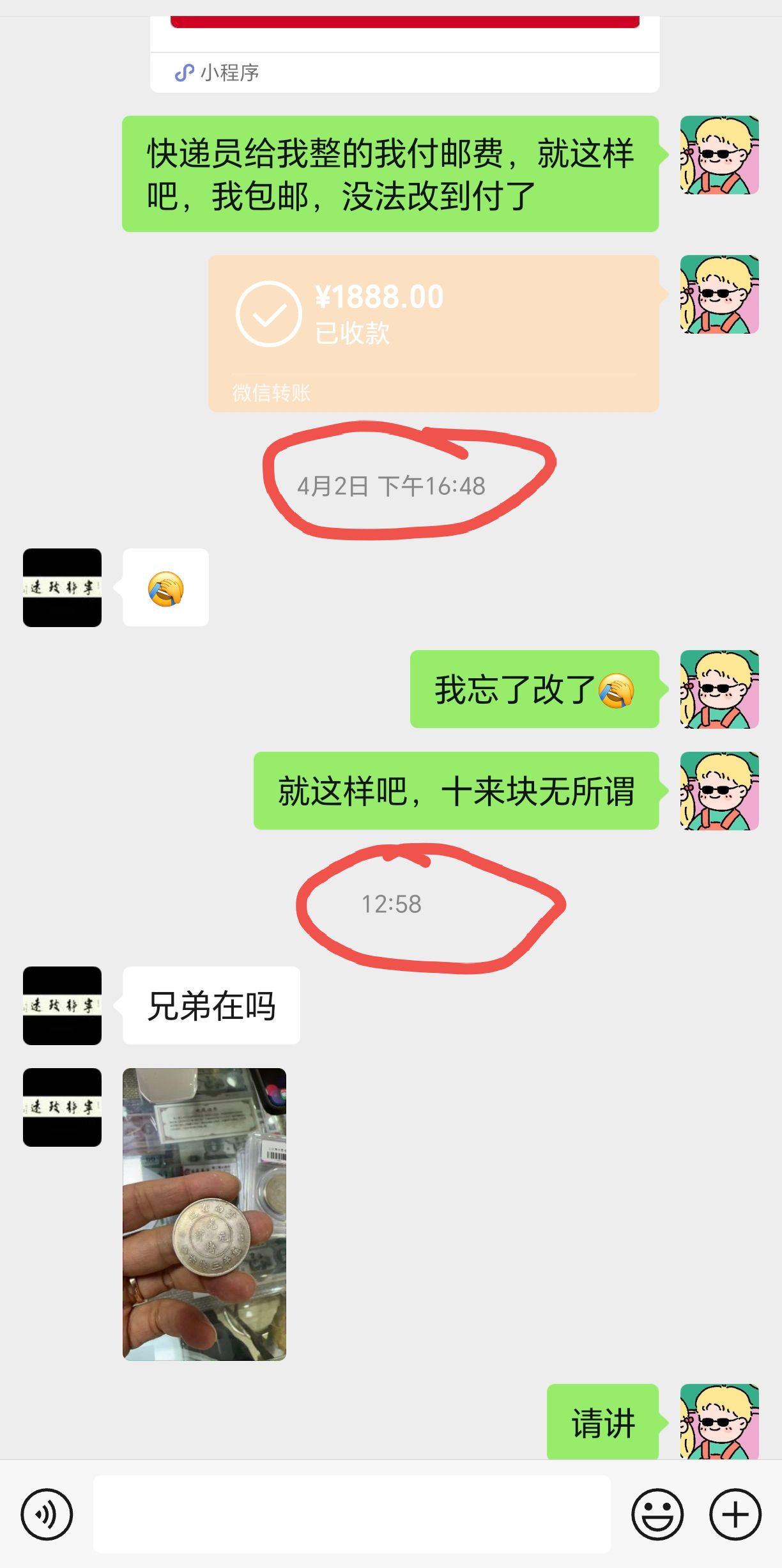The width and height of the screenshot is (782, 1568).
Task: Open the ¥1888.00 transfer receipt
Action: click(434, 333)
